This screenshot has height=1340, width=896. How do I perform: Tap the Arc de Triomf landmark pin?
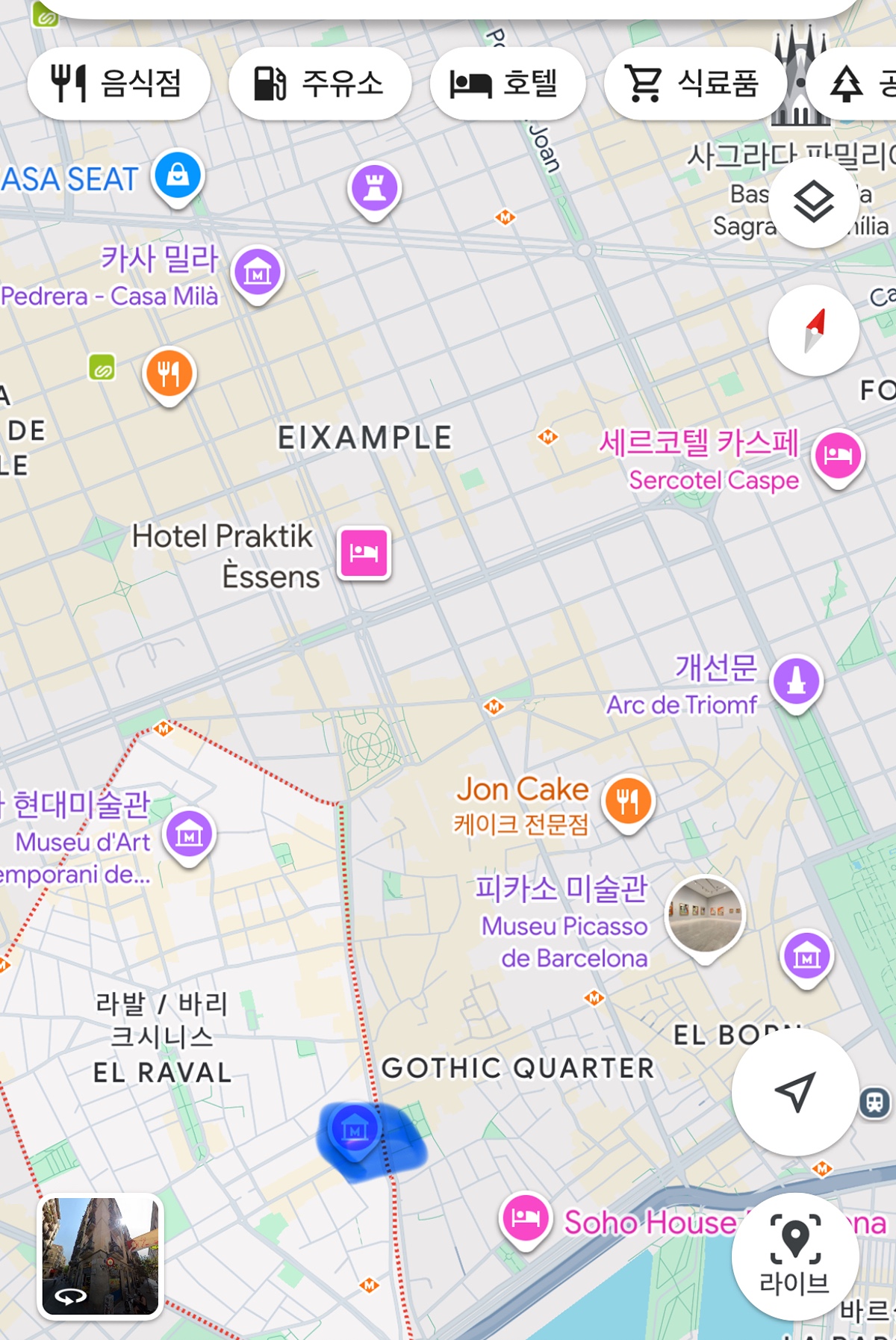(x=796, y=681)
